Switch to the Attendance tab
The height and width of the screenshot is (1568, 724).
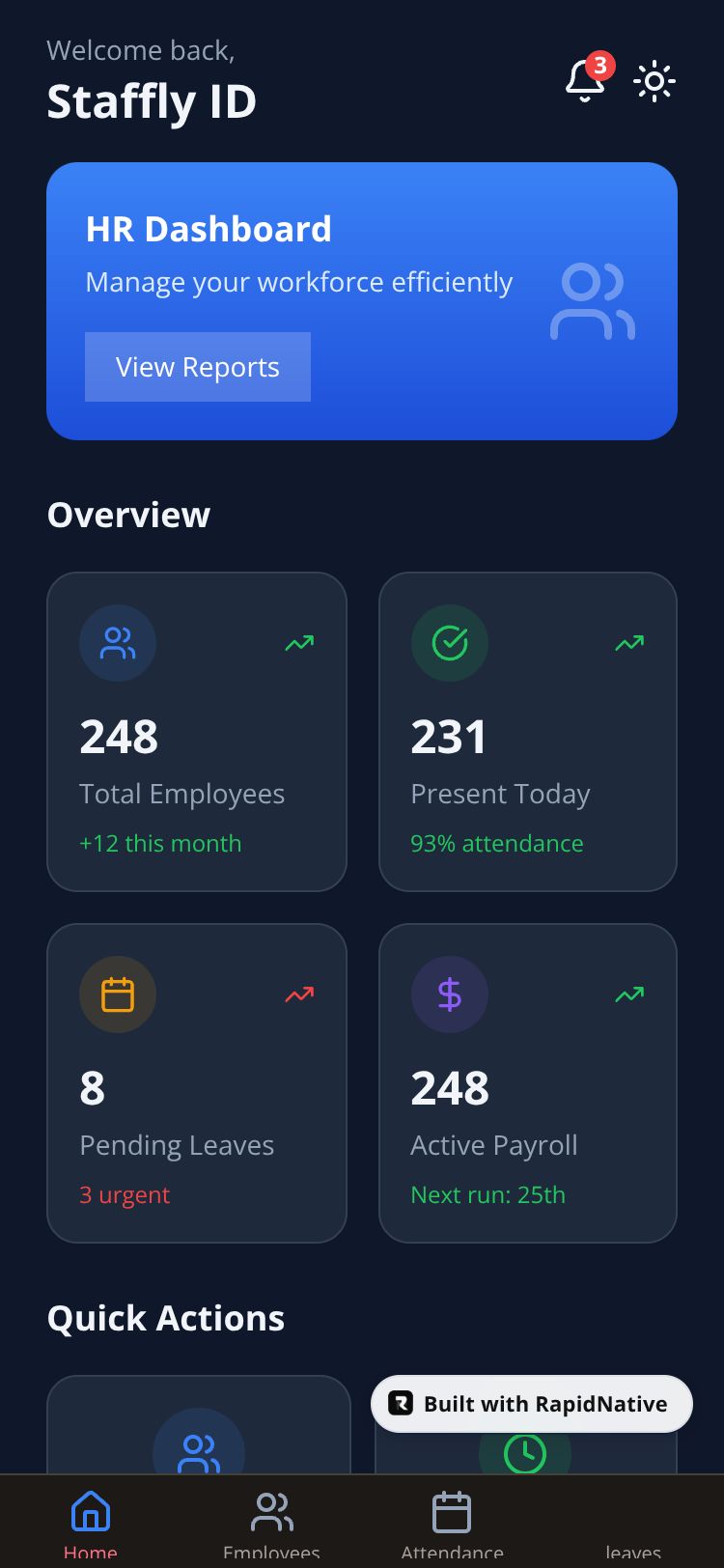tap(452, 1524)
